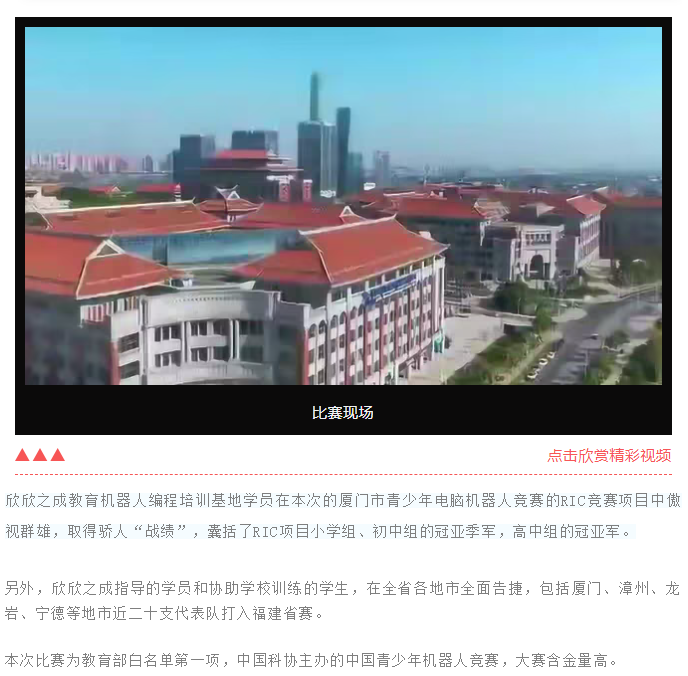Viewport: 688px width, 676px height.
Task: Play the 比赛现场 video
Action: click(x=343, y=207)
